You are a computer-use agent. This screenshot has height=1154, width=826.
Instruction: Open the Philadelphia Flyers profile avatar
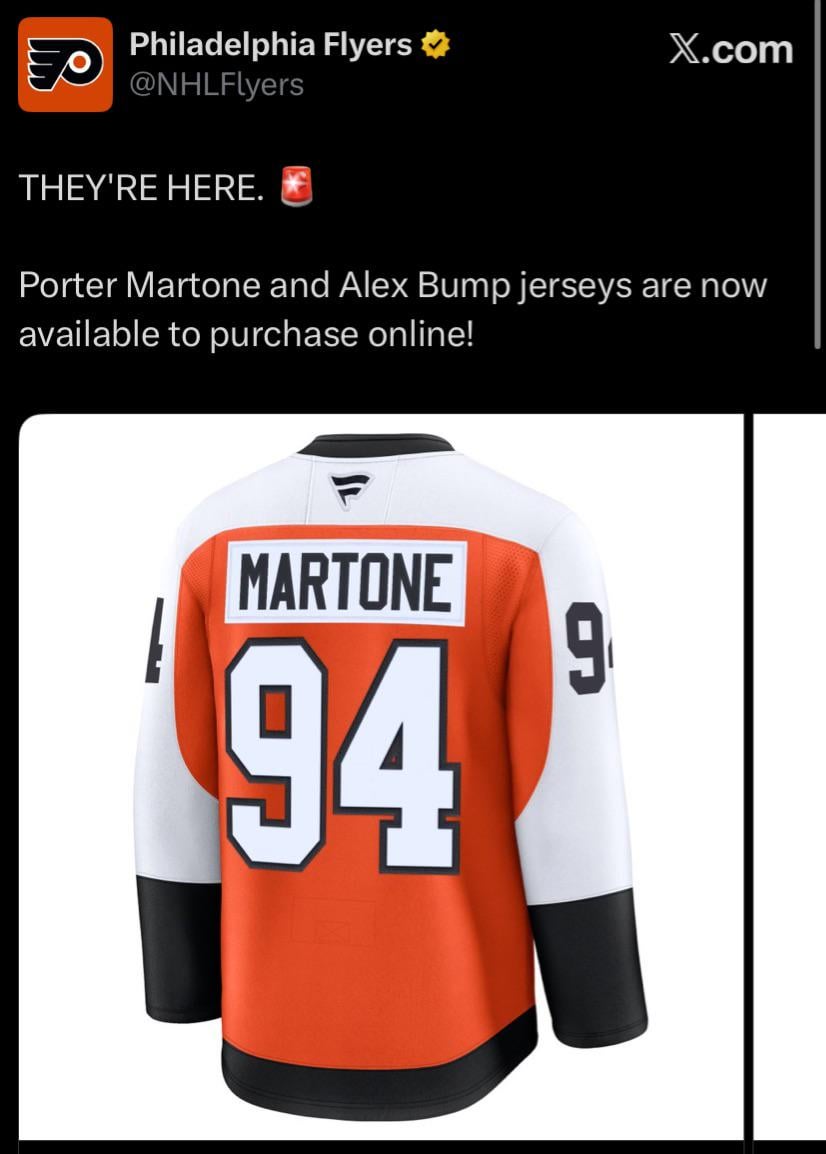[x=65, y=65]
